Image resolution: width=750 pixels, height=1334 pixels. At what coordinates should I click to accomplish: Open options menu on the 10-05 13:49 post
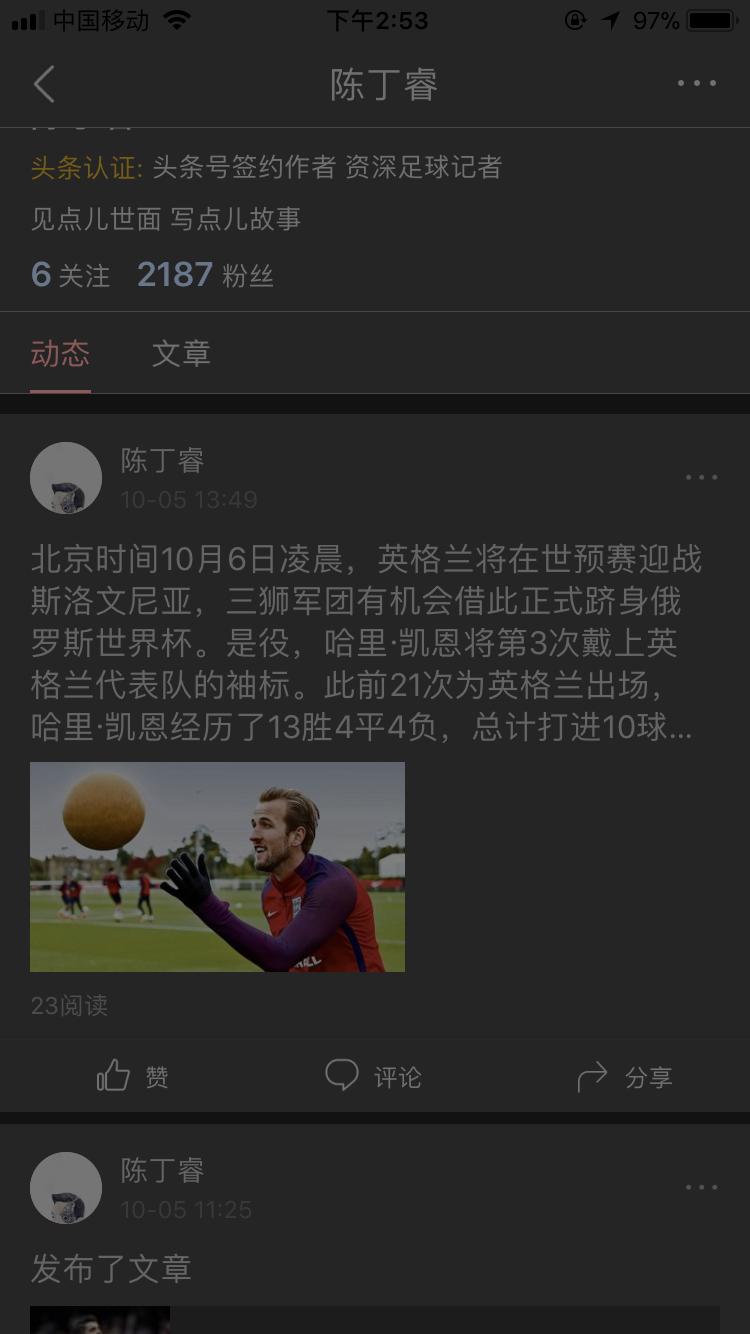coord(700,478)
